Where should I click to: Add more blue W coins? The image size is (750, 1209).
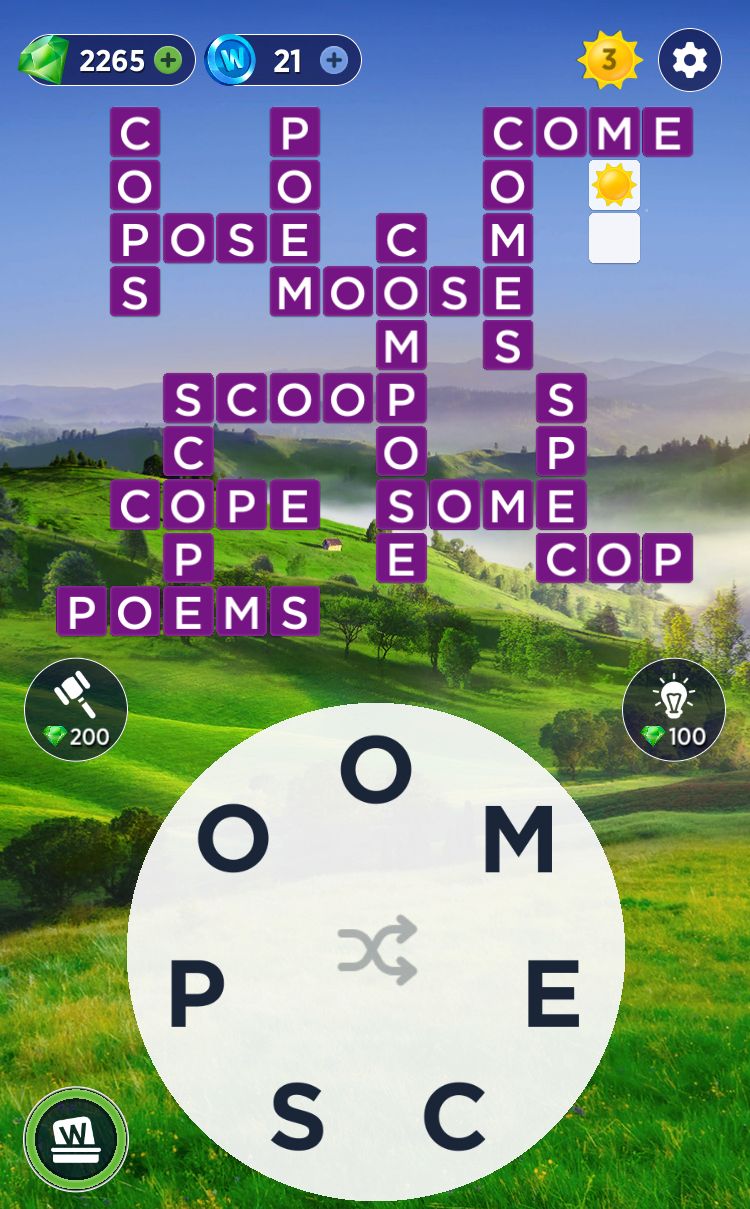(x=334, y=61)
